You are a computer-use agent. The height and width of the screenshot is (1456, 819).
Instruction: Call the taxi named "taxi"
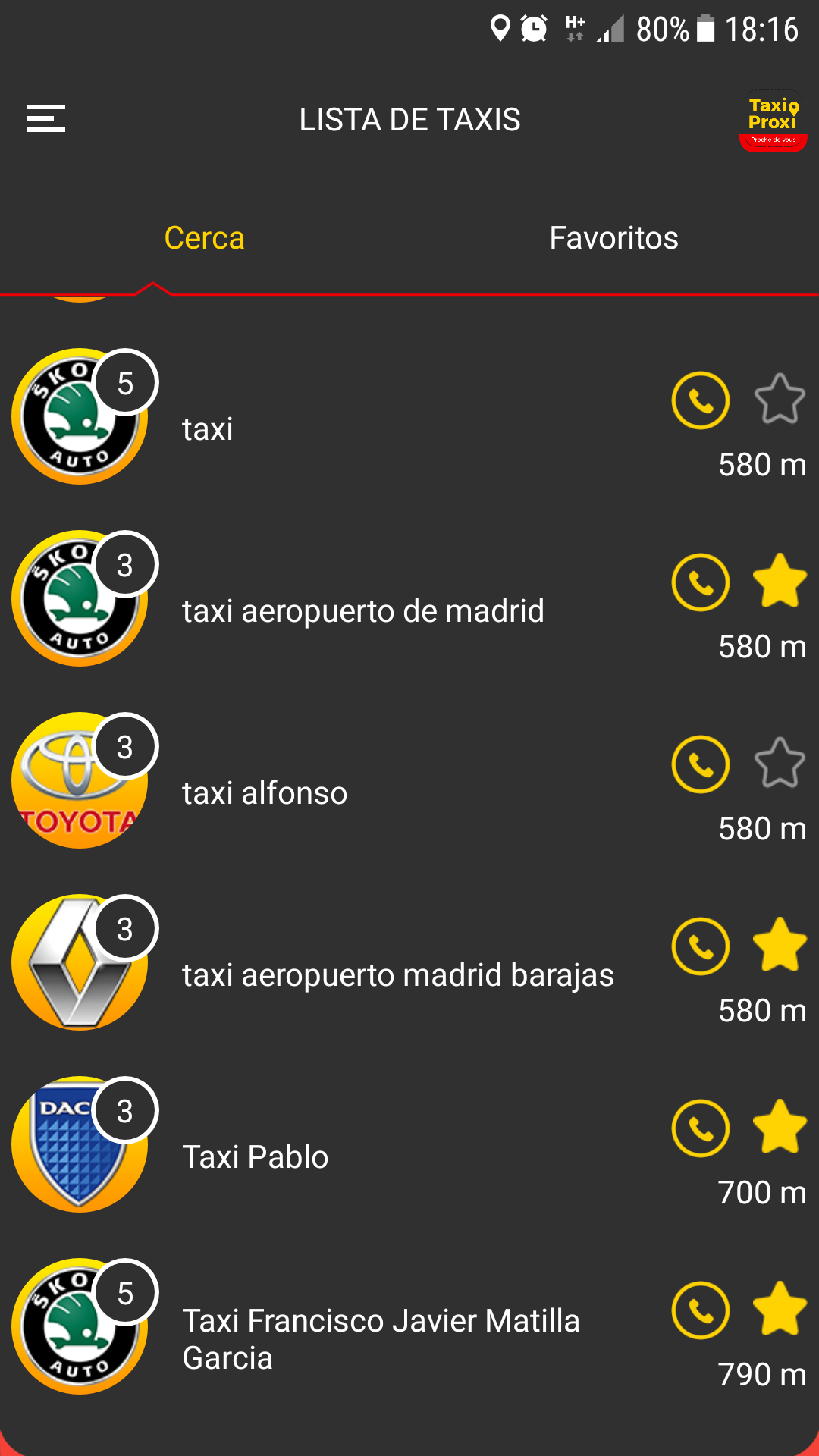coord(700,400)
